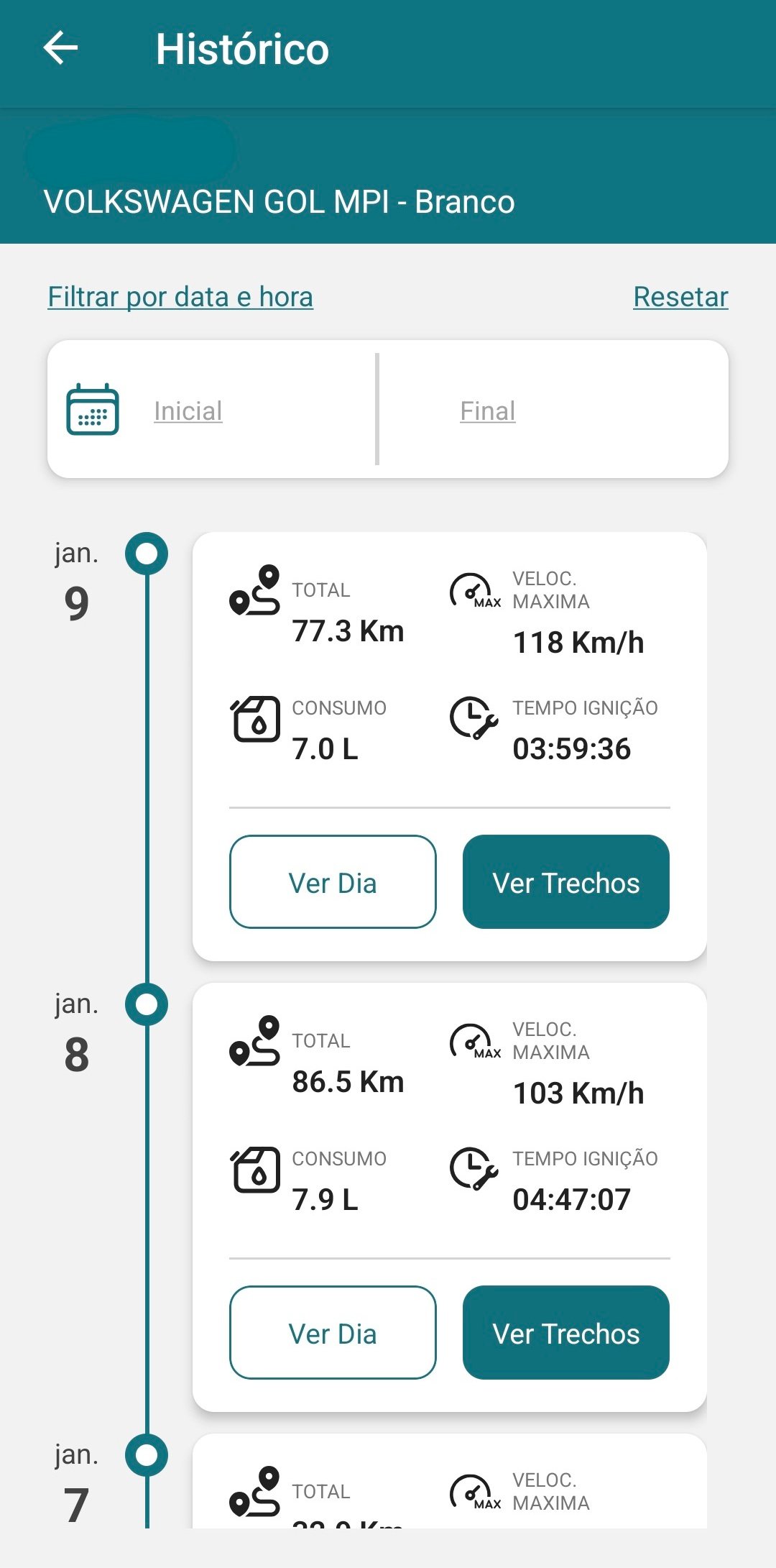The image size is (776, 1568).
Task: Select the January 8 timeline dot
Action: pyautogui.click(x=147, y=1004)
